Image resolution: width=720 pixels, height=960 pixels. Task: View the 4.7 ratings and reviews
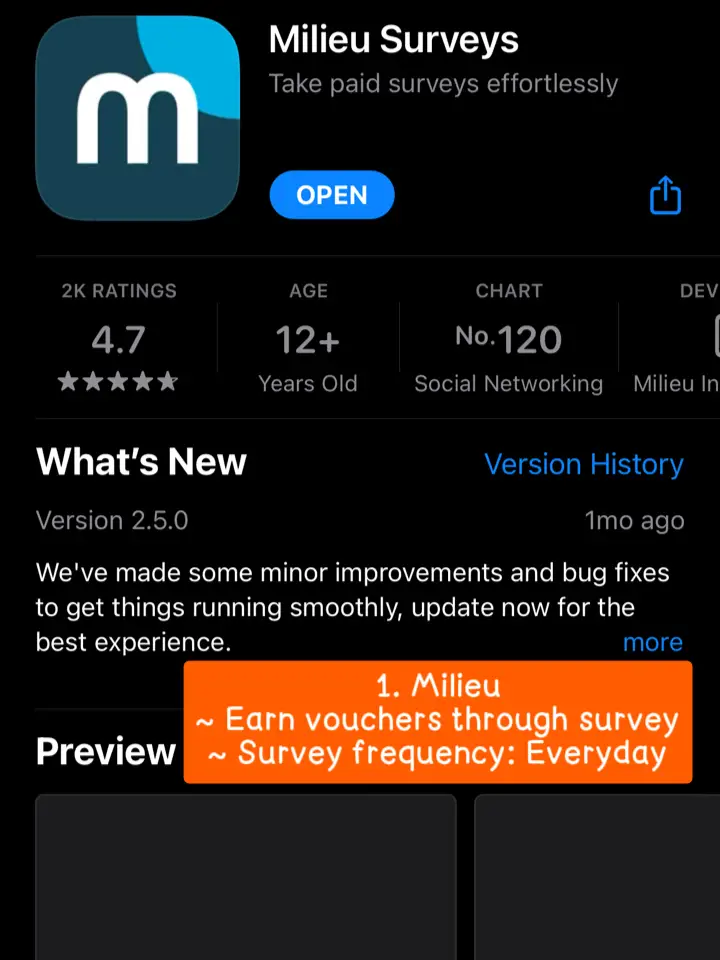118,342
